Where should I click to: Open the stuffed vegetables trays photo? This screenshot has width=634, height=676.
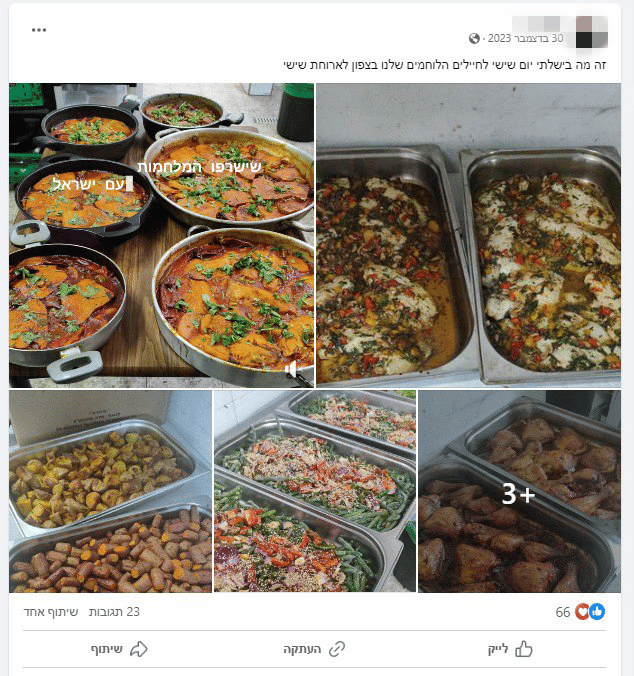(110, 491)
